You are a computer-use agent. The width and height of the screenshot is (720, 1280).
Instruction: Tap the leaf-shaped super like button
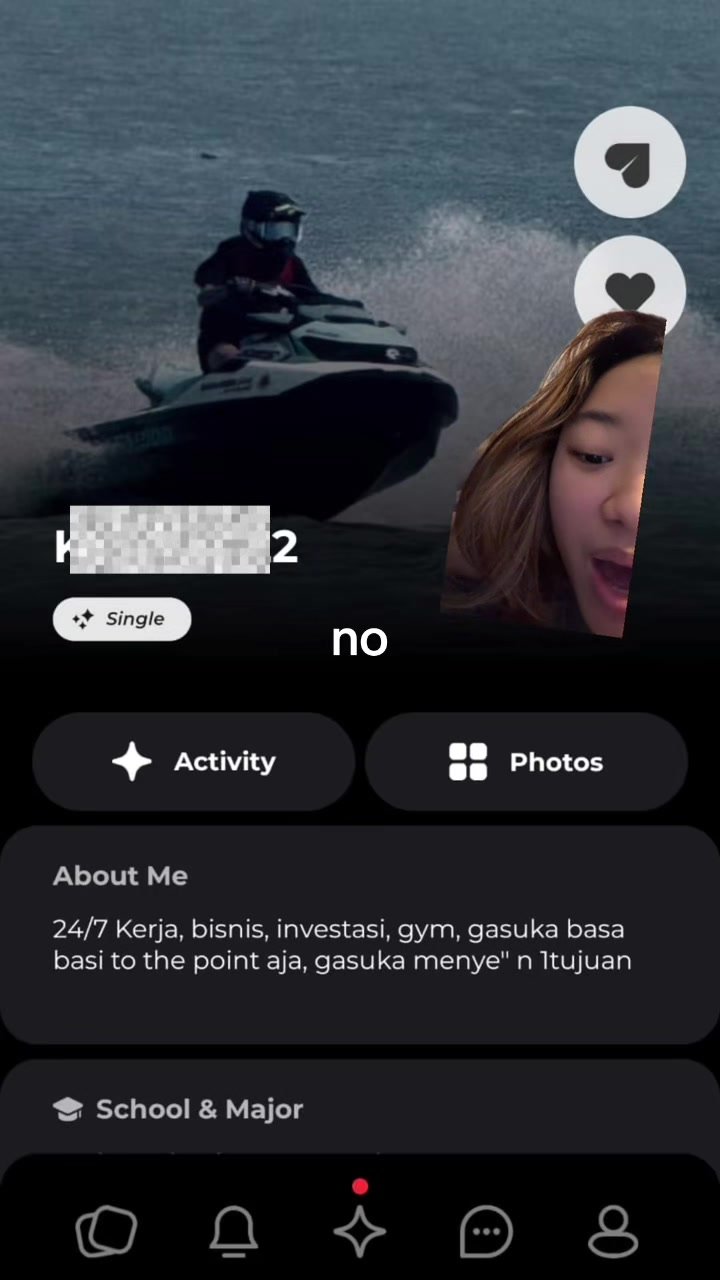point(630,162)
